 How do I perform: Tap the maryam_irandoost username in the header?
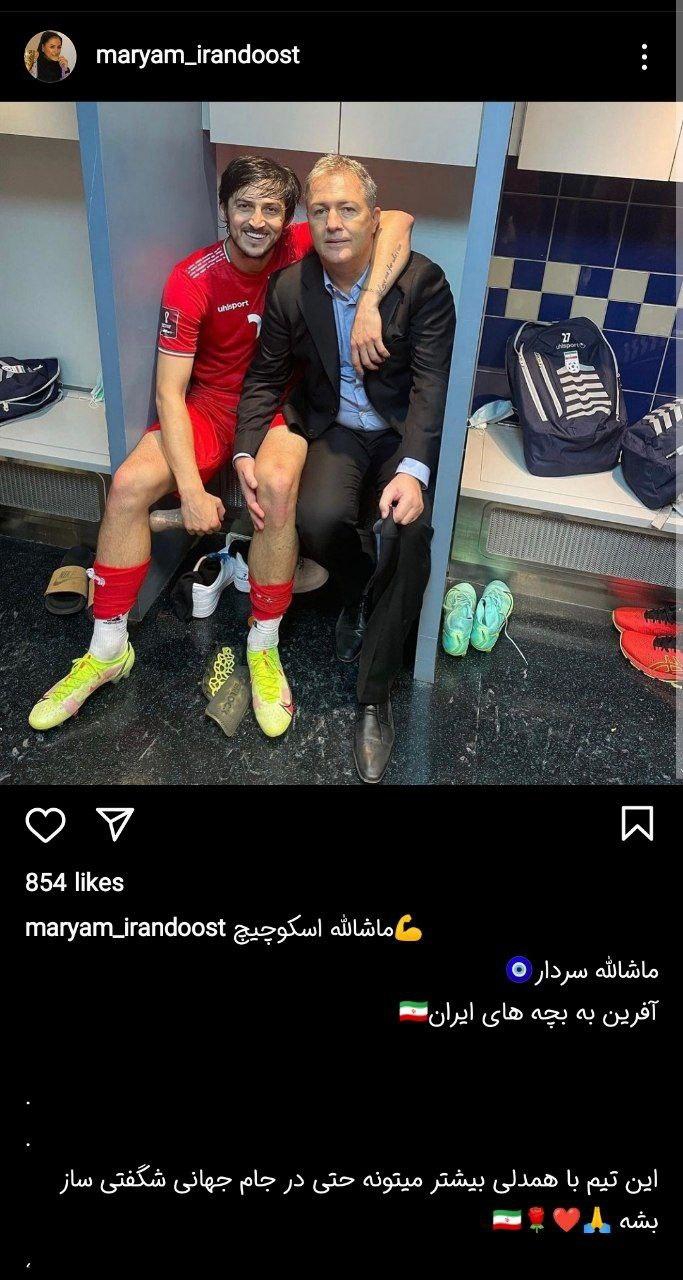pyautogui.click(x=198, y=56)
